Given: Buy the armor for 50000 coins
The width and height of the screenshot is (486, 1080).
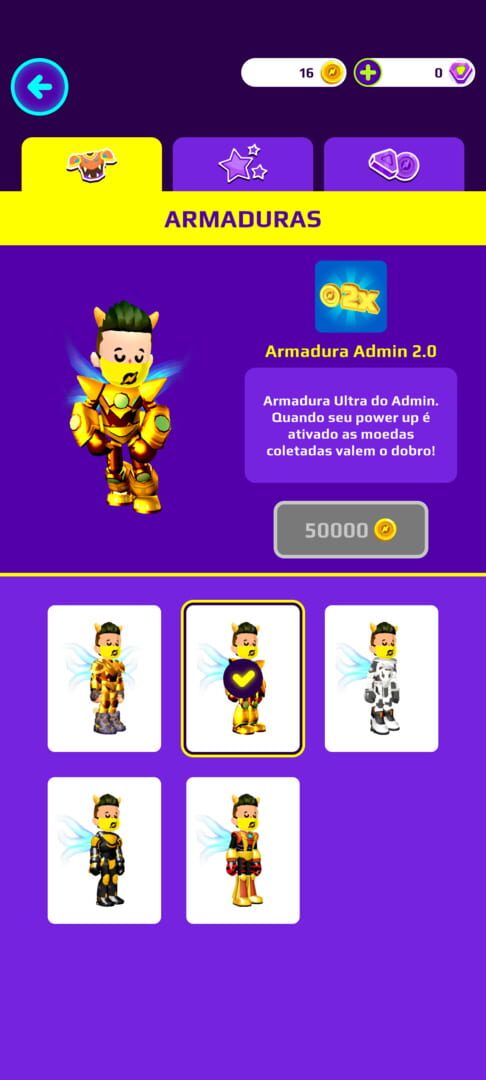Looking at the screenshot, I should pos(351,530).
